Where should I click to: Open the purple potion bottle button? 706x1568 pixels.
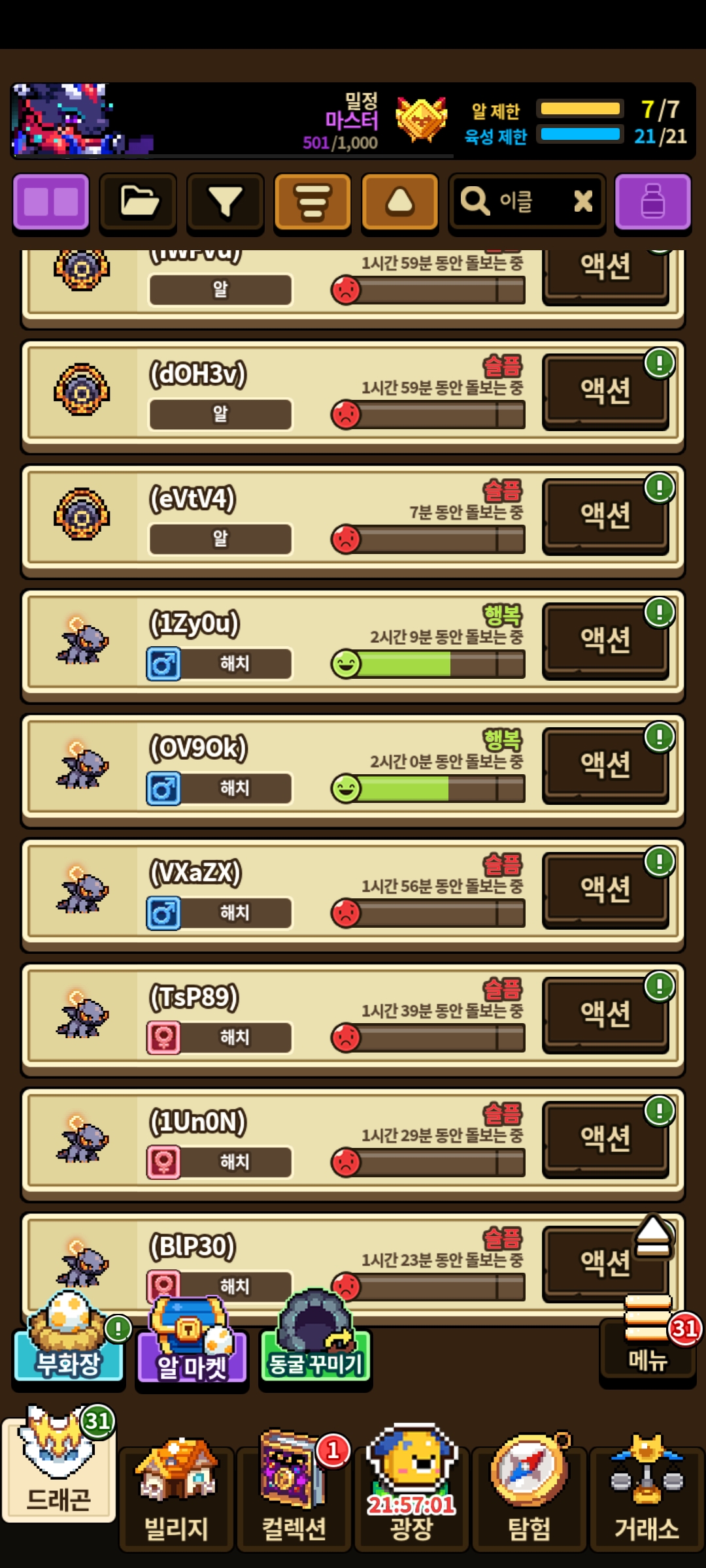tap(652, 202)
